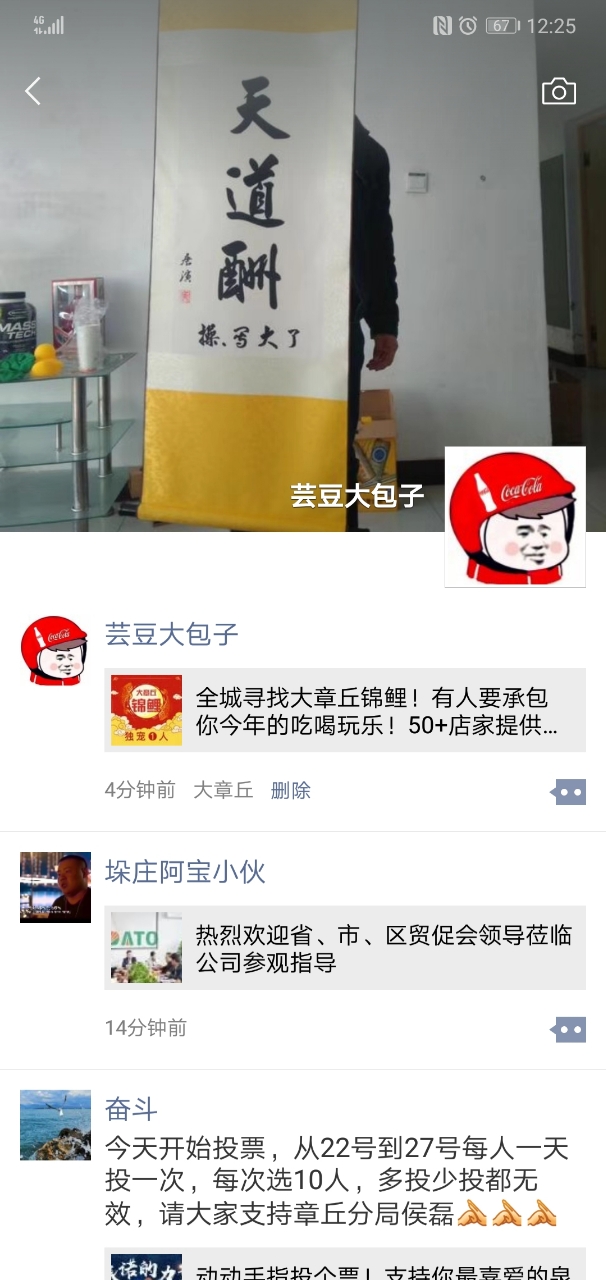This screenshot has width=606, height=1280.
Task: Open 奋斗's avatar picture
Action: [55, 1125]
